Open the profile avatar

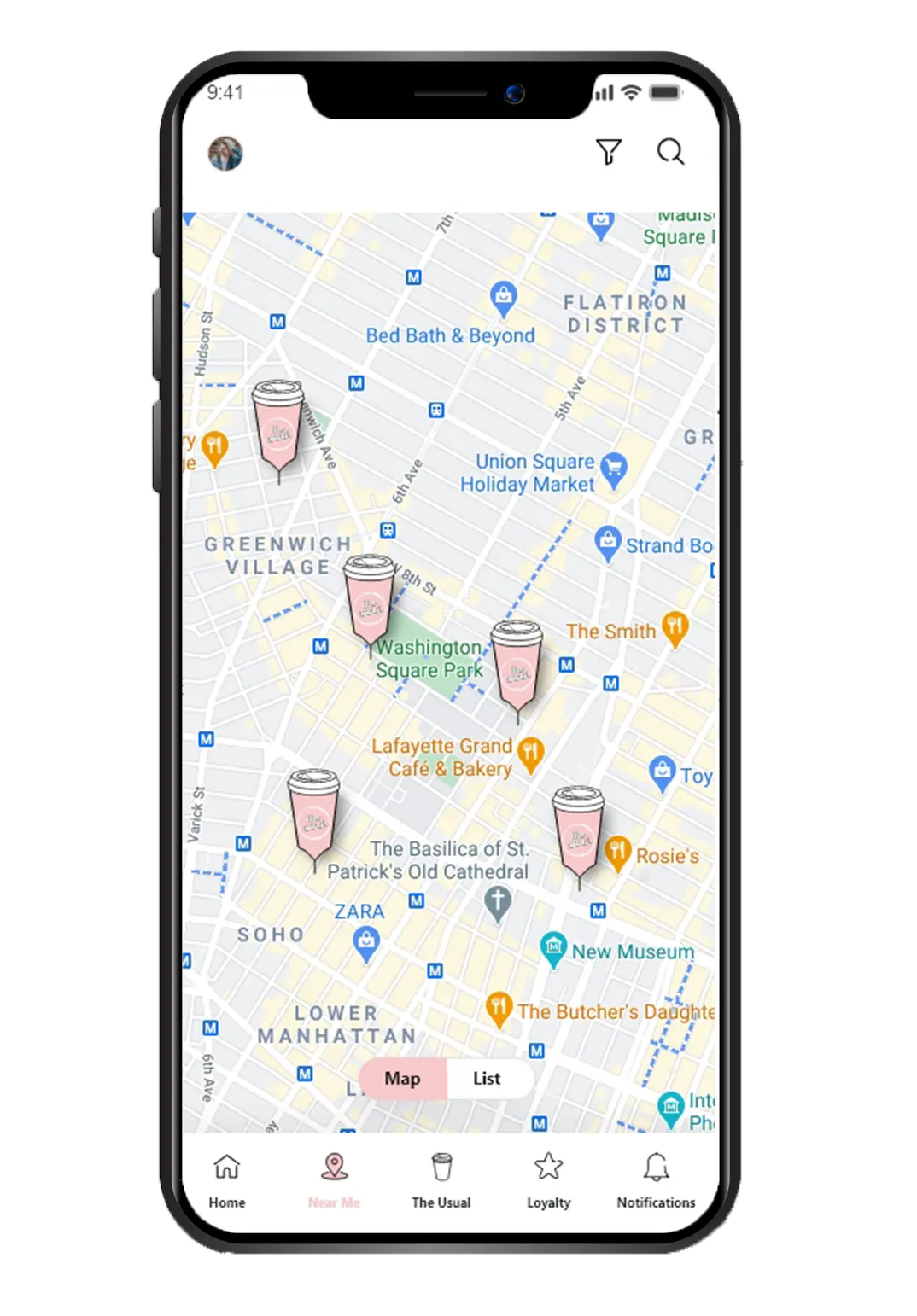[225, 154]
